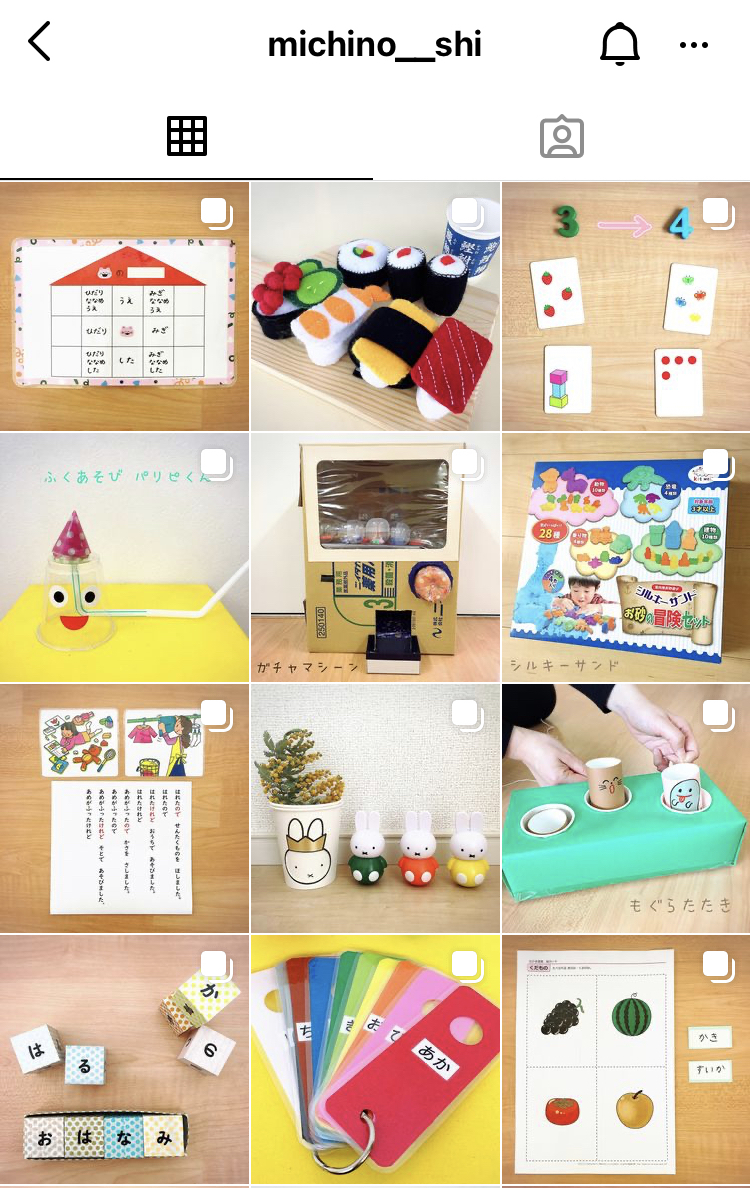Open the おはなみ letter blocks post
The width and height of the screenshot is (750, 1188).
coord(124,1059)
